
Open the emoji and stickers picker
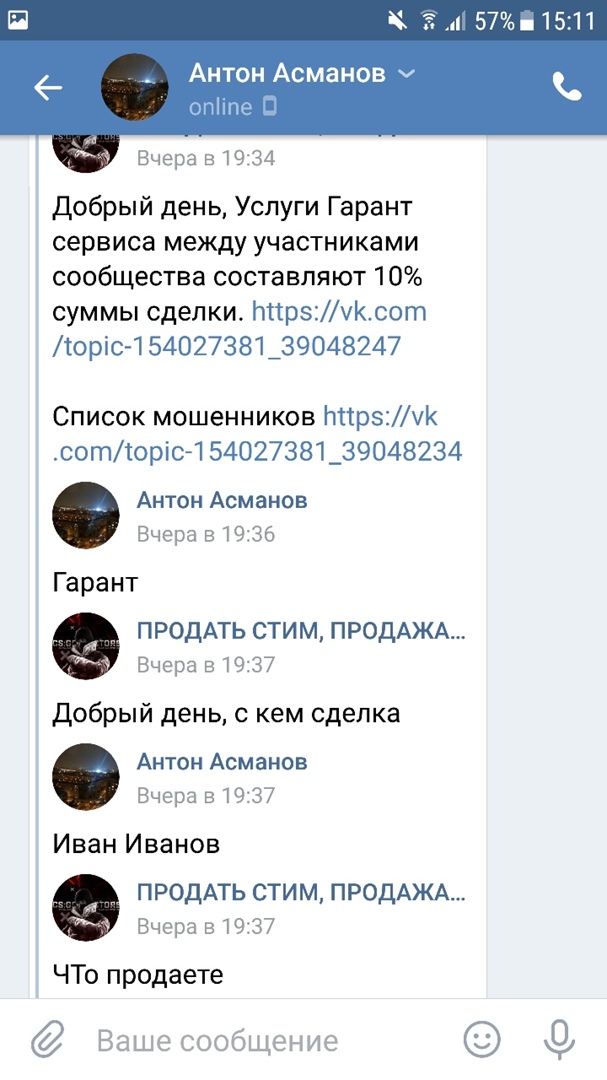point(482,1040)
